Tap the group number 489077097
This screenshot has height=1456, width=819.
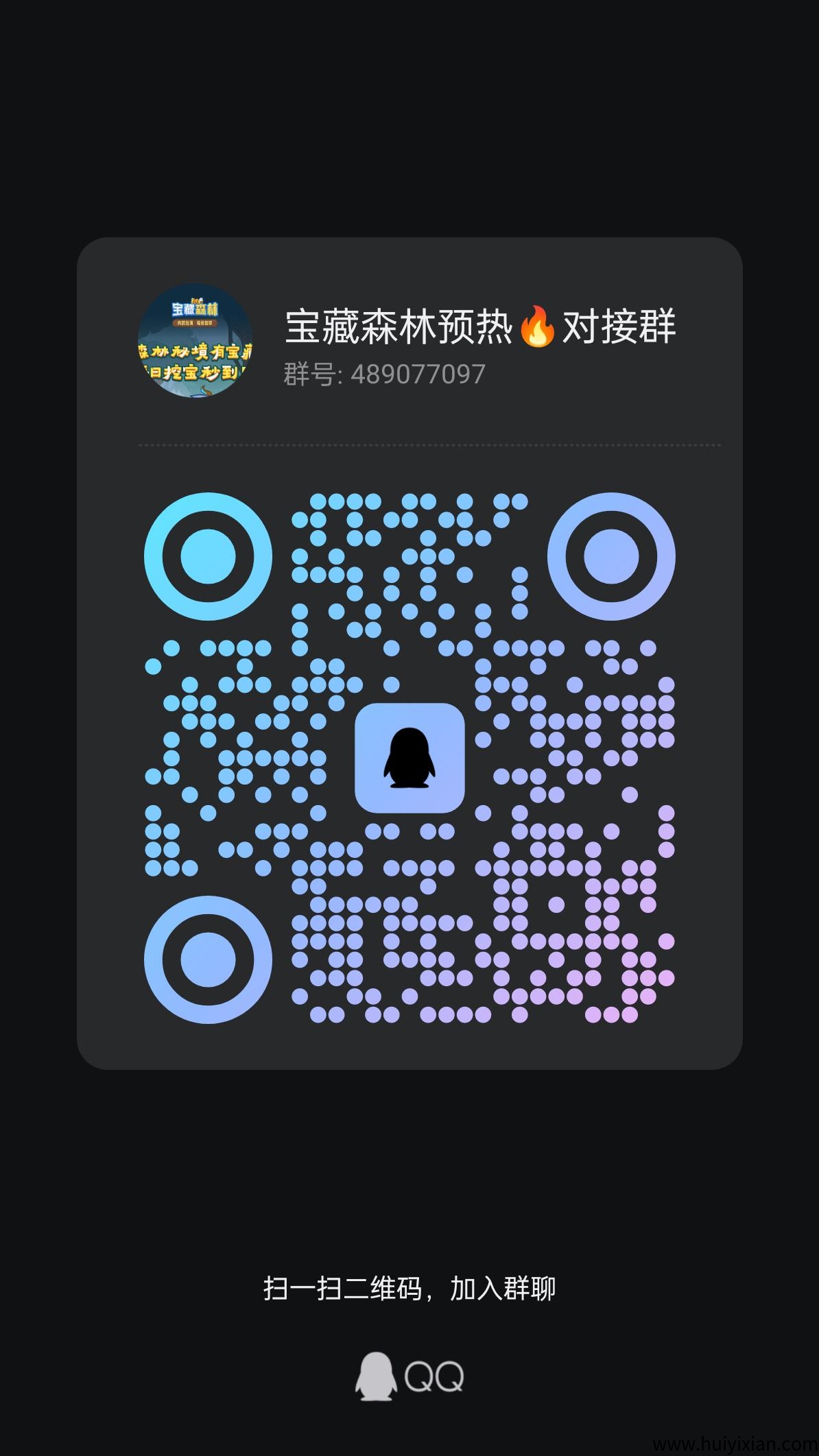(416, 374)
